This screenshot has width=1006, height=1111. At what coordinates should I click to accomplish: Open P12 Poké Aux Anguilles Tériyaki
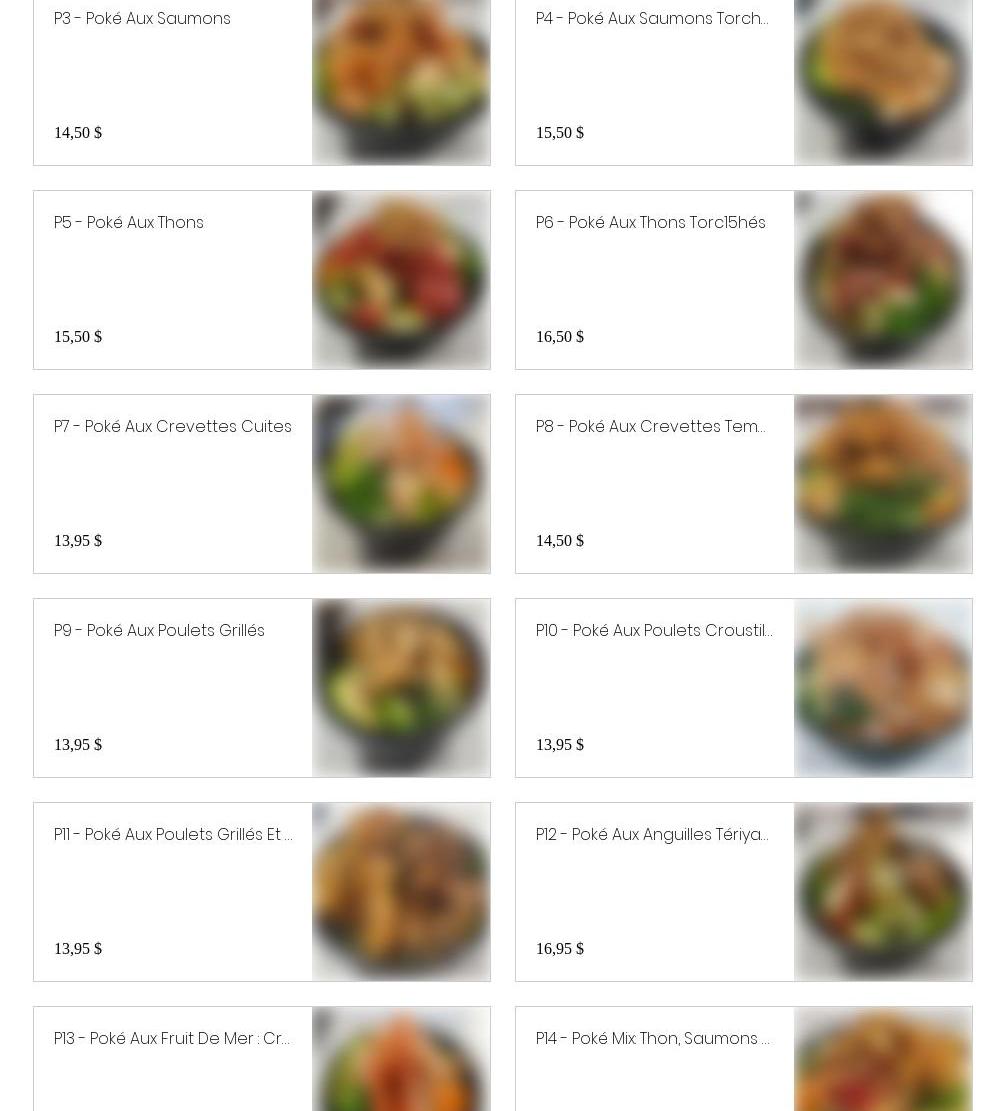(x=652, y=835)
